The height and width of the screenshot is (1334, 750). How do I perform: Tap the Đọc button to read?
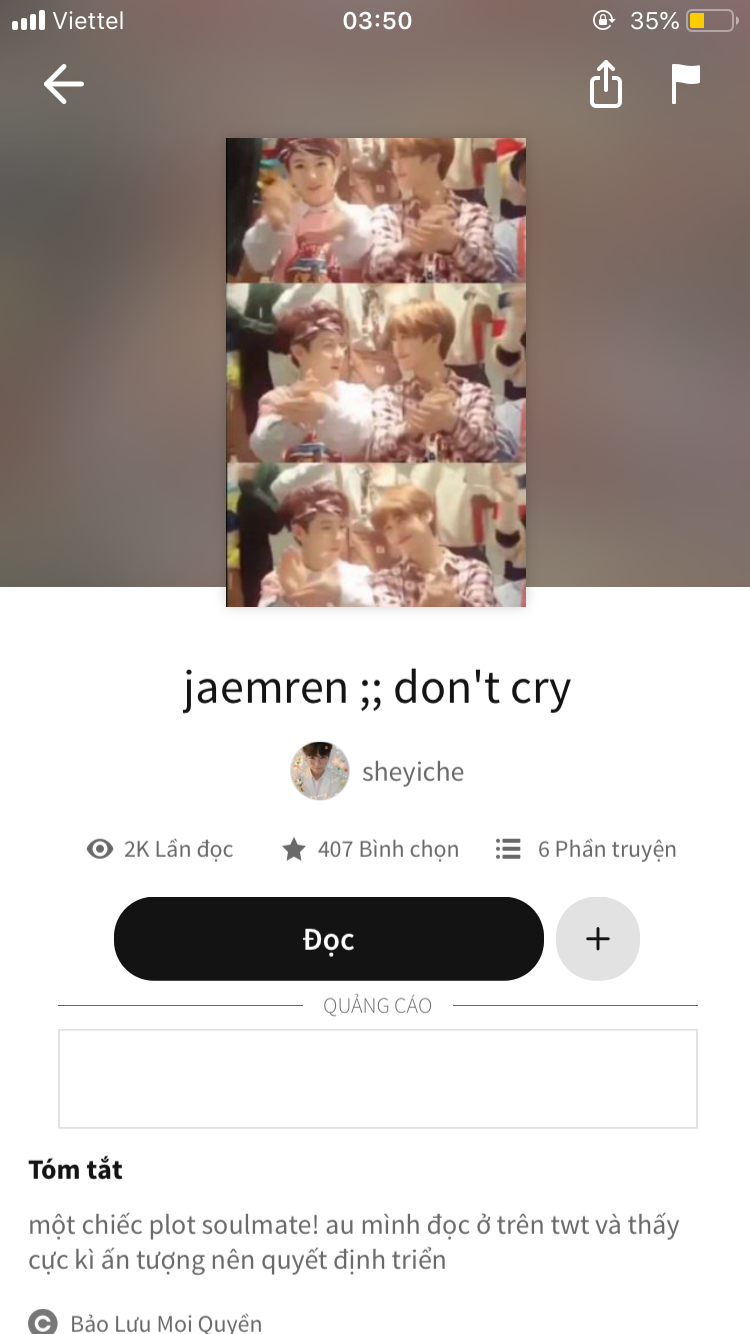point(329,939)
